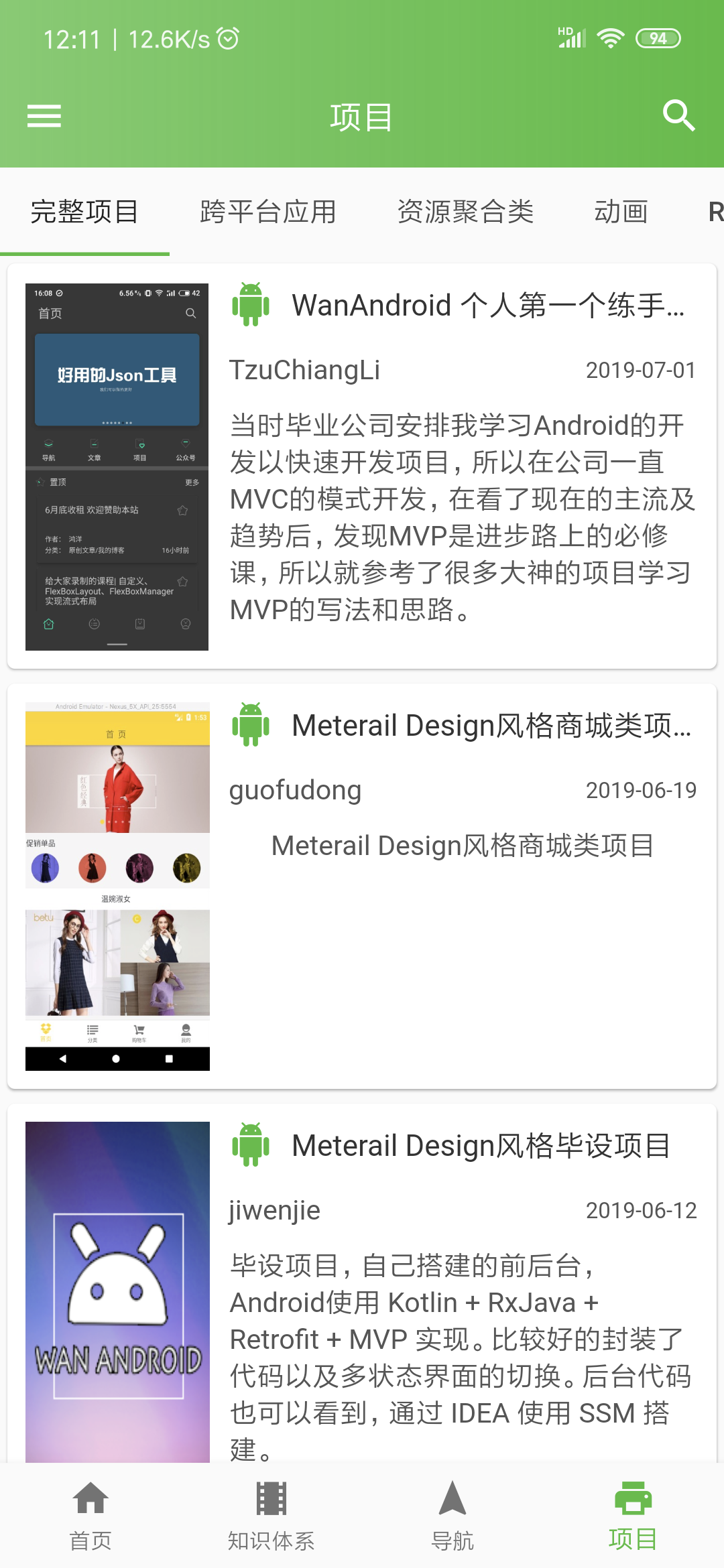Screen dimensions: 724x1568
Task: Tap the 项目 bottom tab
Action: pos(633,1516)
